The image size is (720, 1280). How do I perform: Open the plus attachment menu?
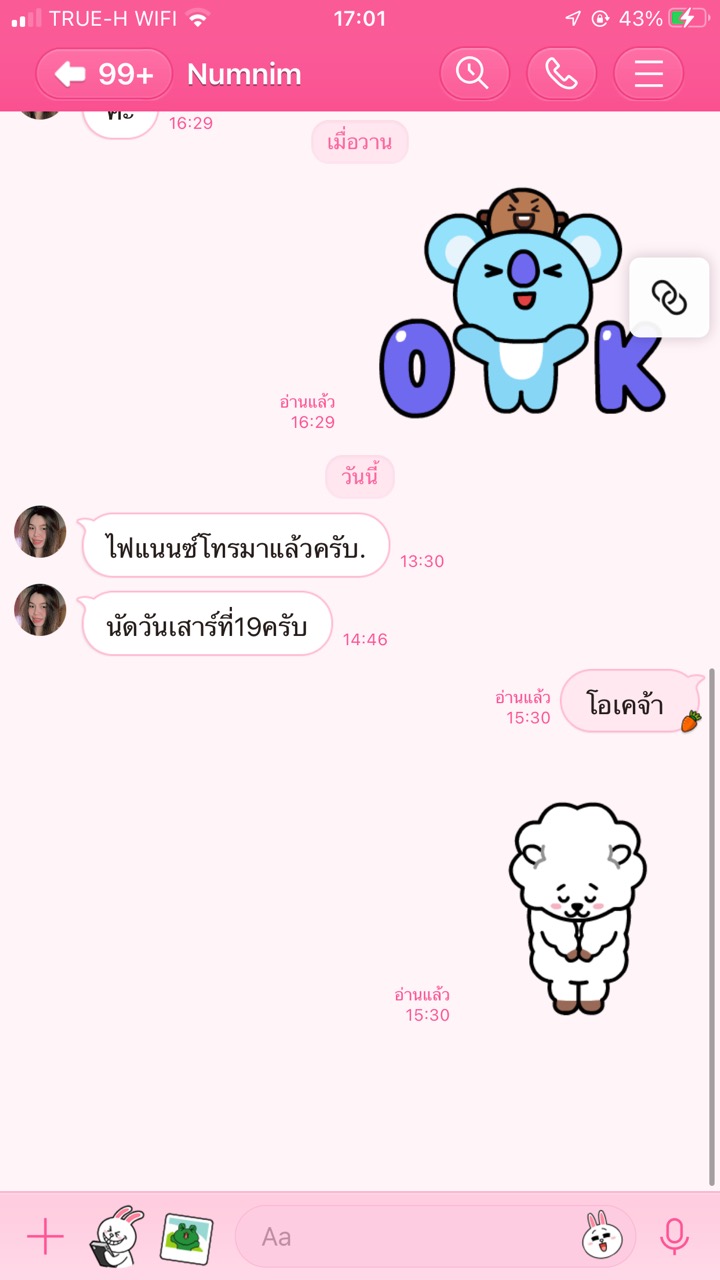coord(45,1238)
